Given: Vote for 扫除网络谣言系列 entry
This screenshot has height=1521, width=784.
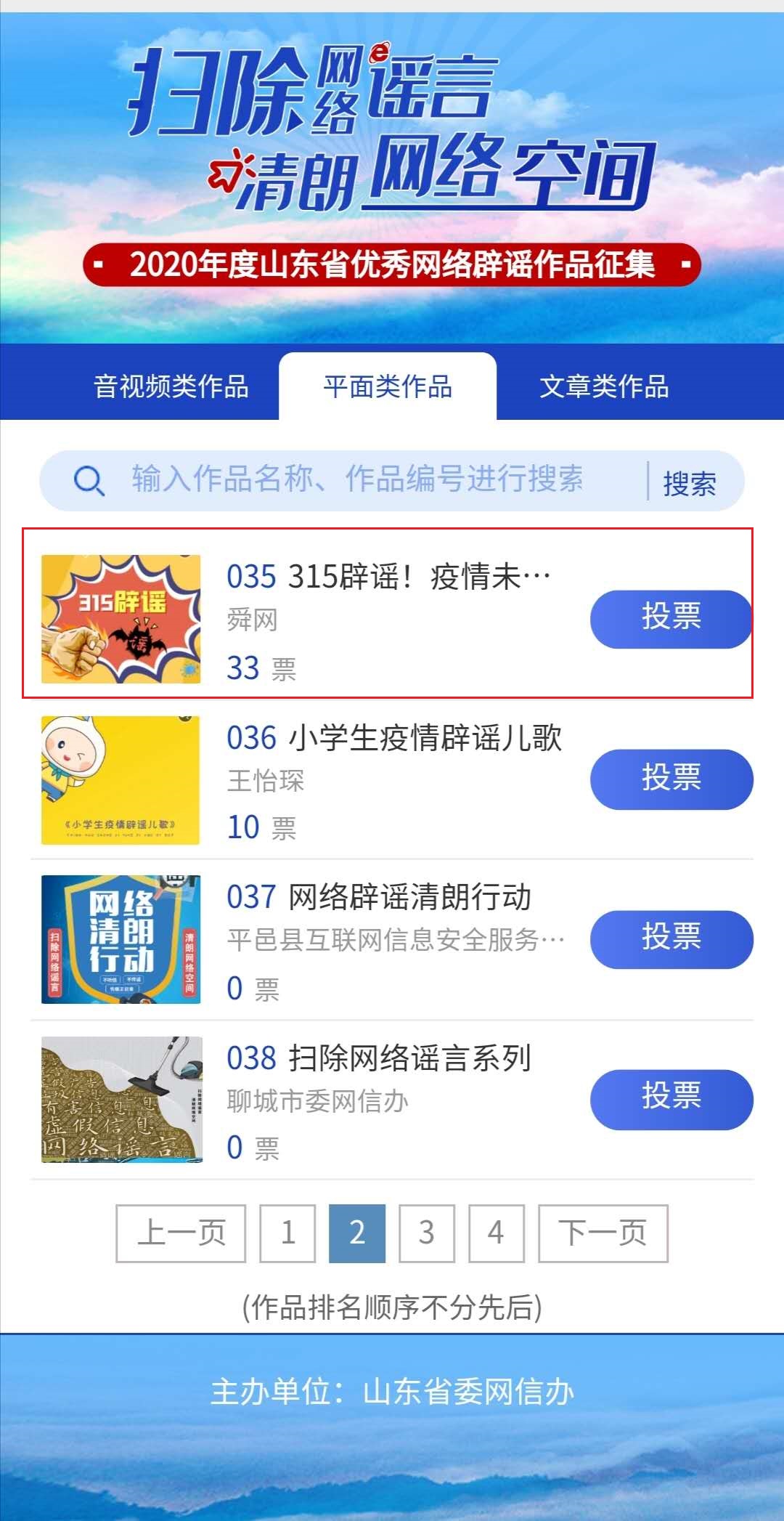Looking at the screenshot, I should [x=670, y=1098].
